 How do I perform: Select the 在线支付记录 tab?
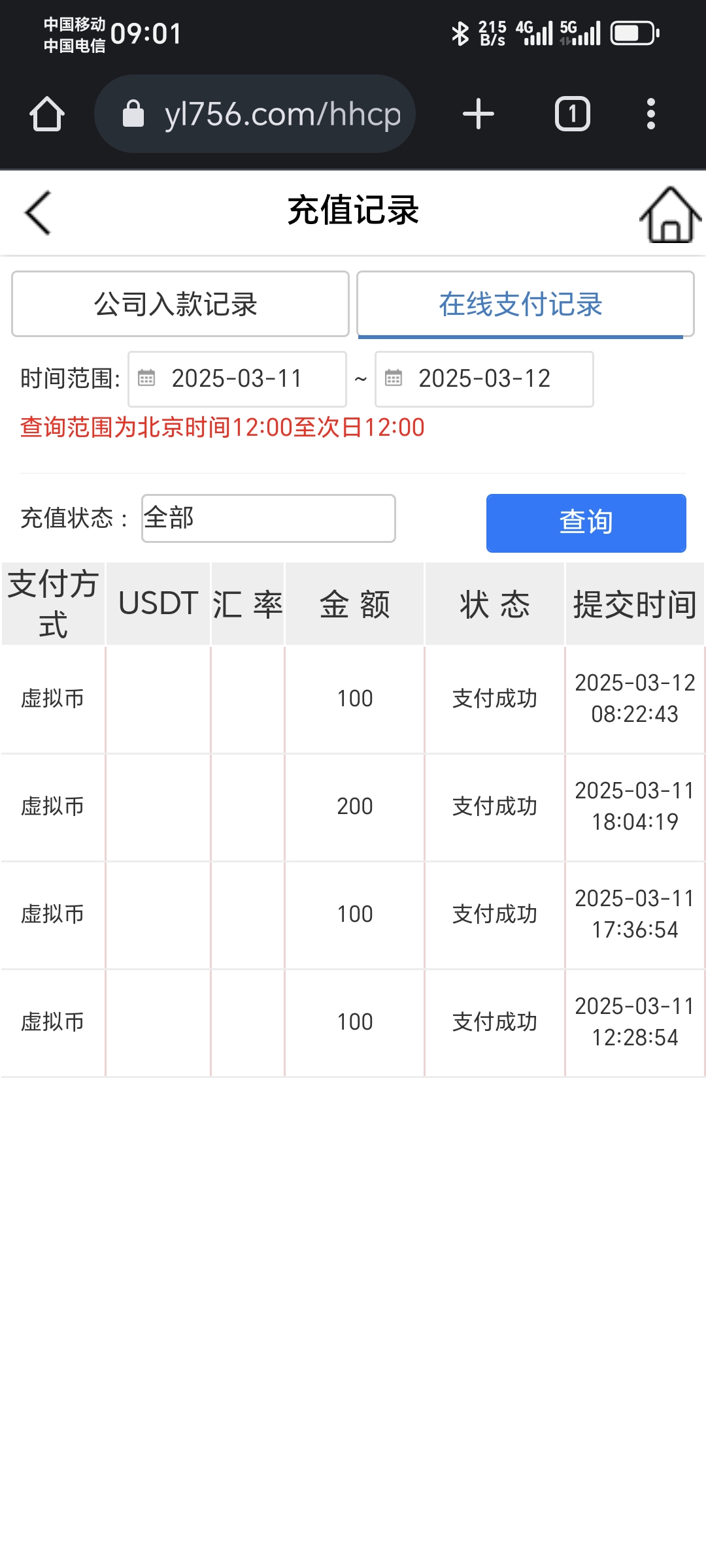521,304
